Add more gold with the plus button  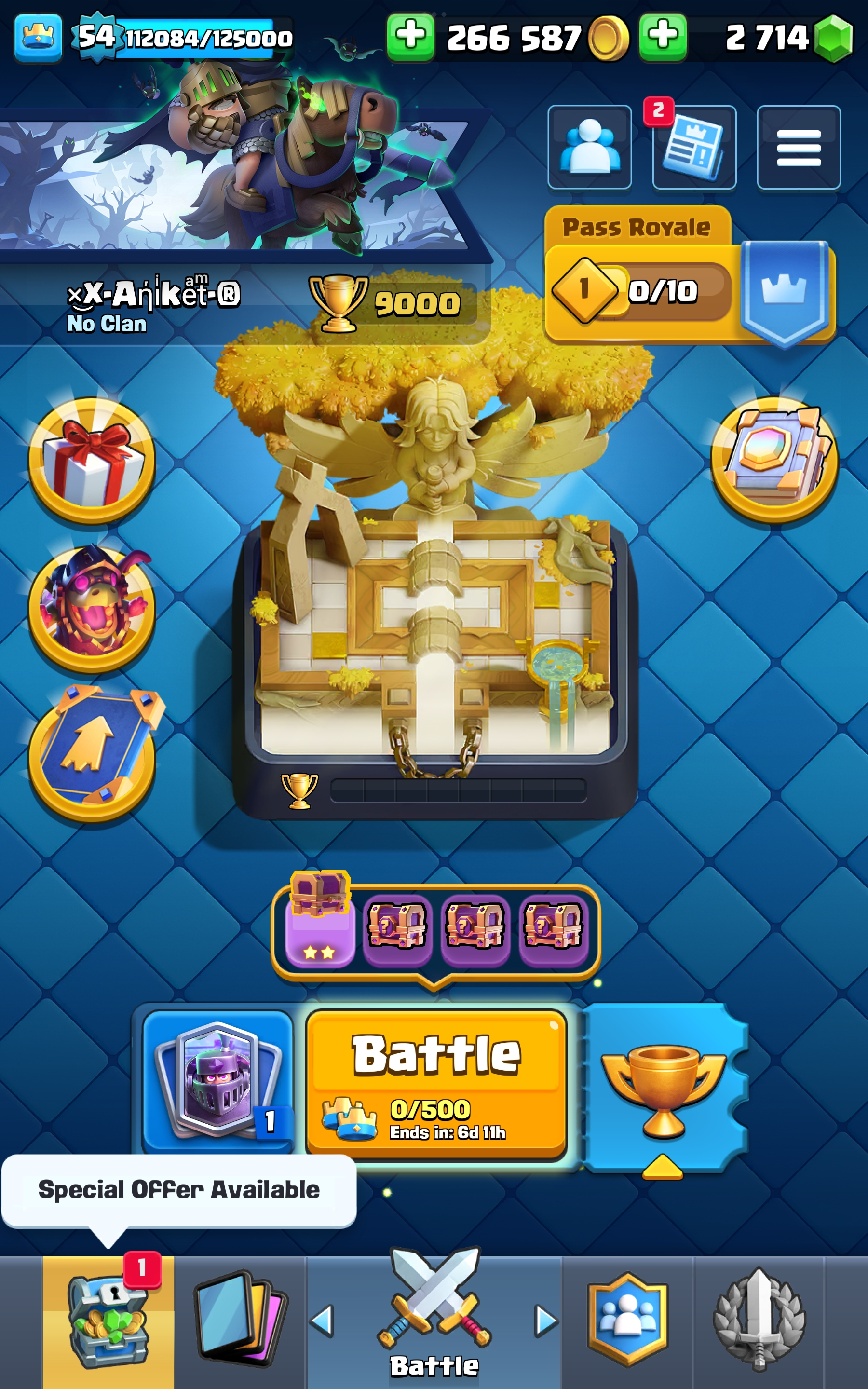pos(410,37)
